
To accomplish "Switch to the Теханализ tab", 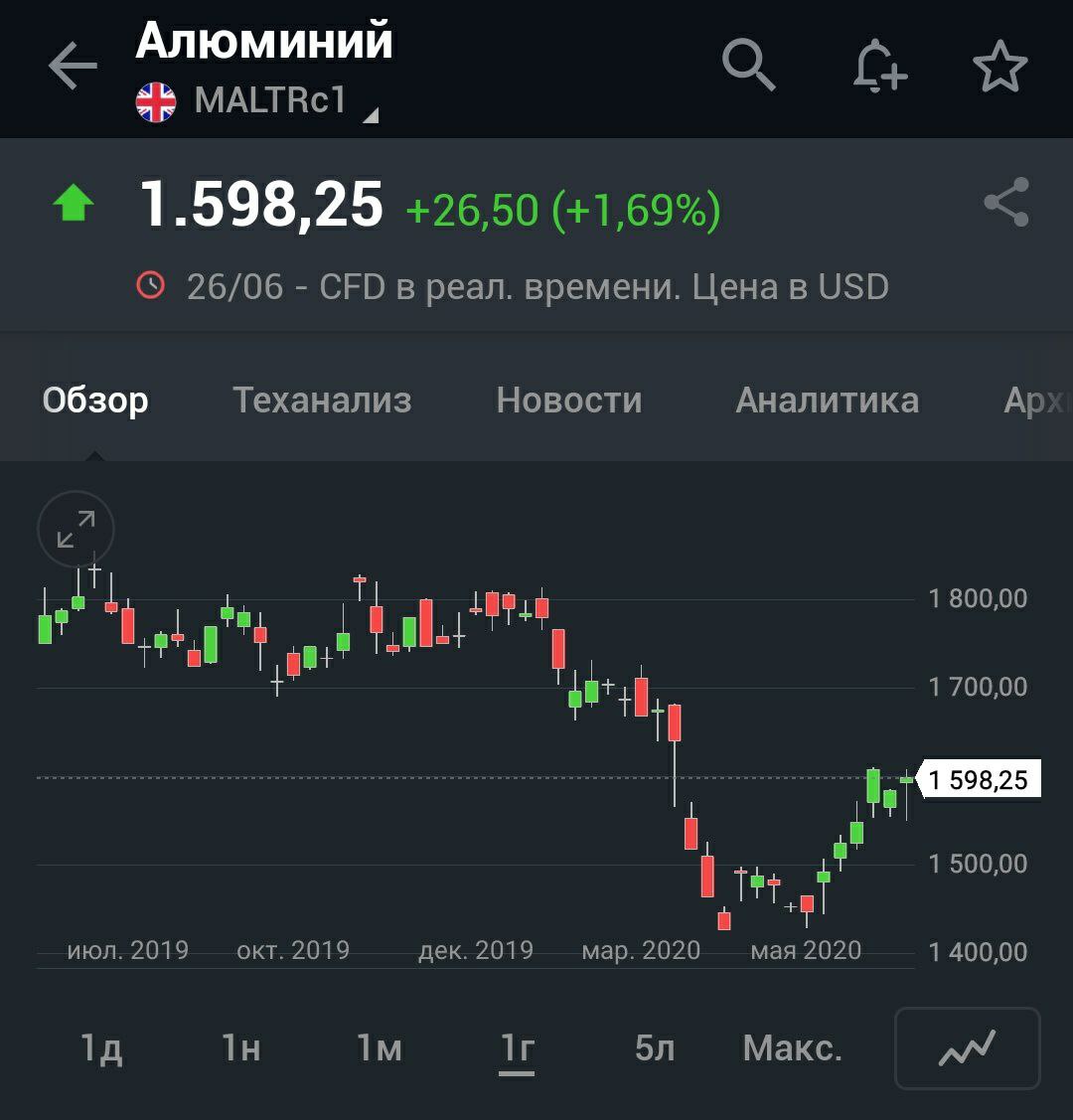I will [x=322, y=400].
